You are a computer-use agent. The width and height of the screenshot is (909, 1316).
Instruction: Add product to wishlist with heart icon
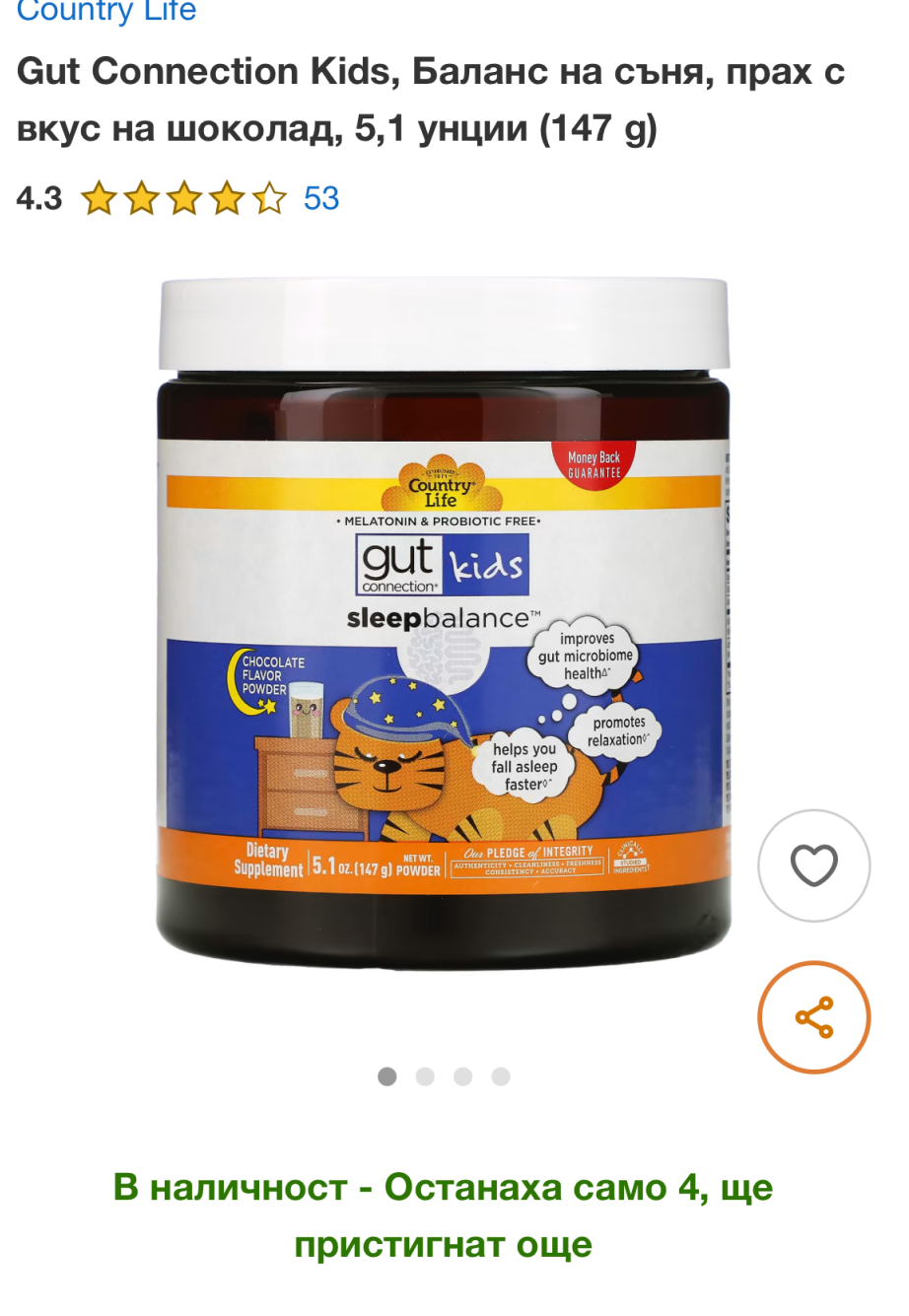click(813, 866)
